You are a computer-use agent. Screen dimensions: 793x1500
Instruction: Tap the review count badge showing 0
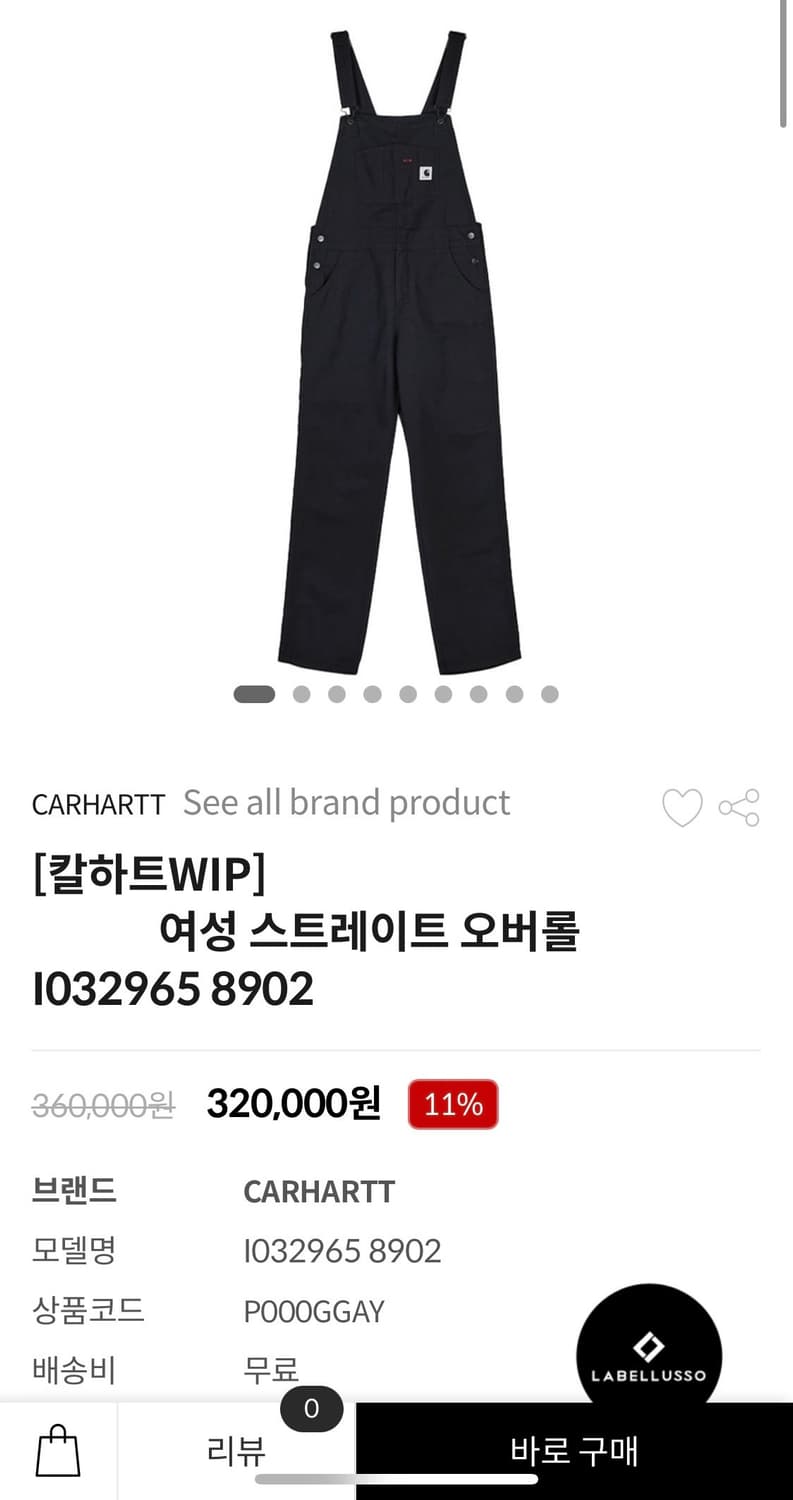311,1410
